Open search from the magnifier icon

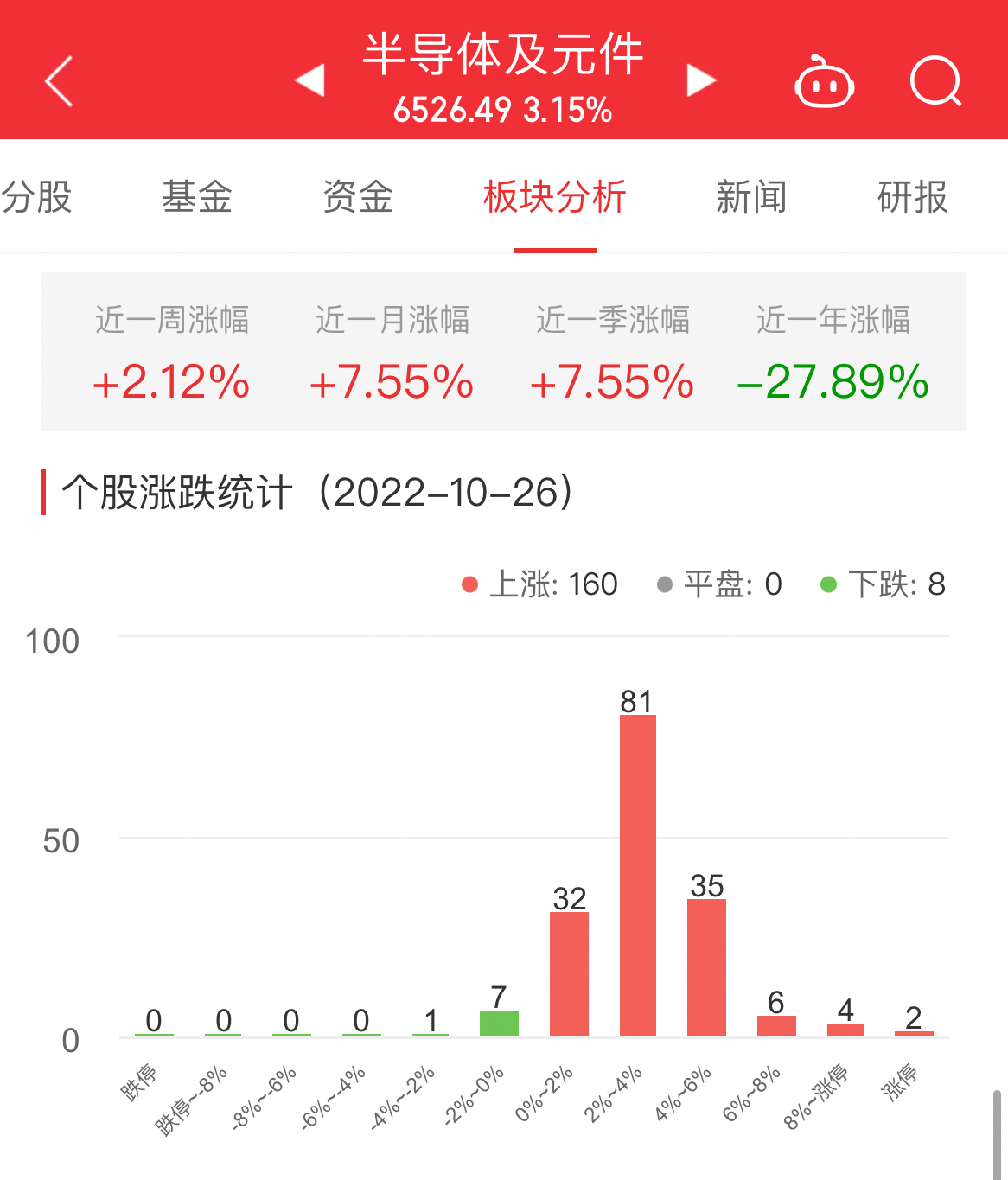[935, 82]
